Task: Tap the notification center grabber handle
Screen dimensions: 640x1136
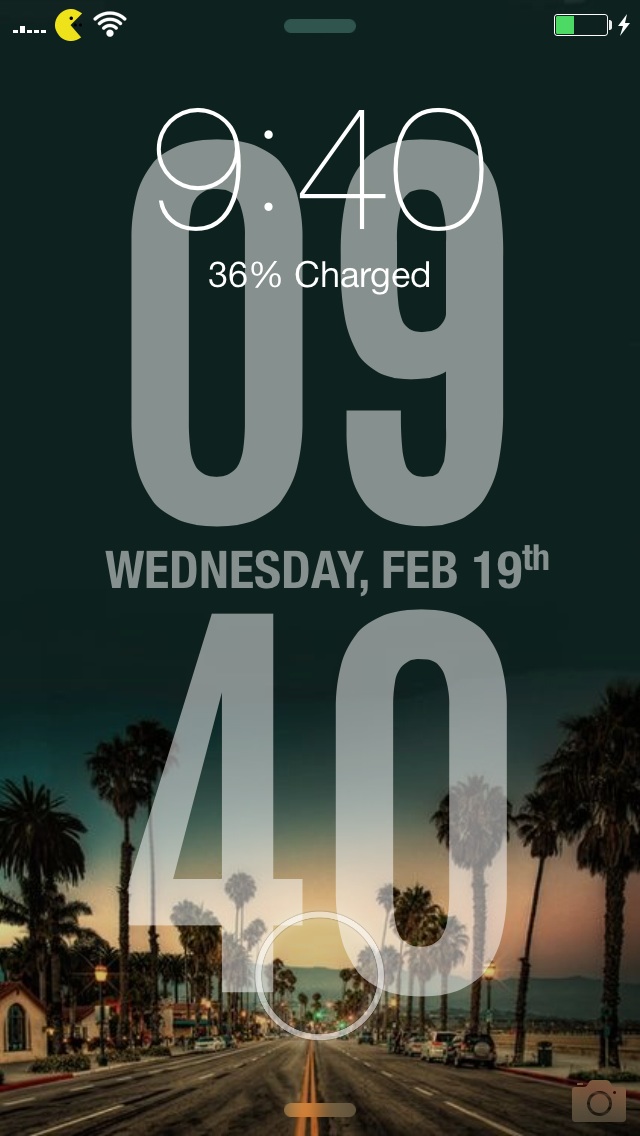Action: [x=320, y=26]
